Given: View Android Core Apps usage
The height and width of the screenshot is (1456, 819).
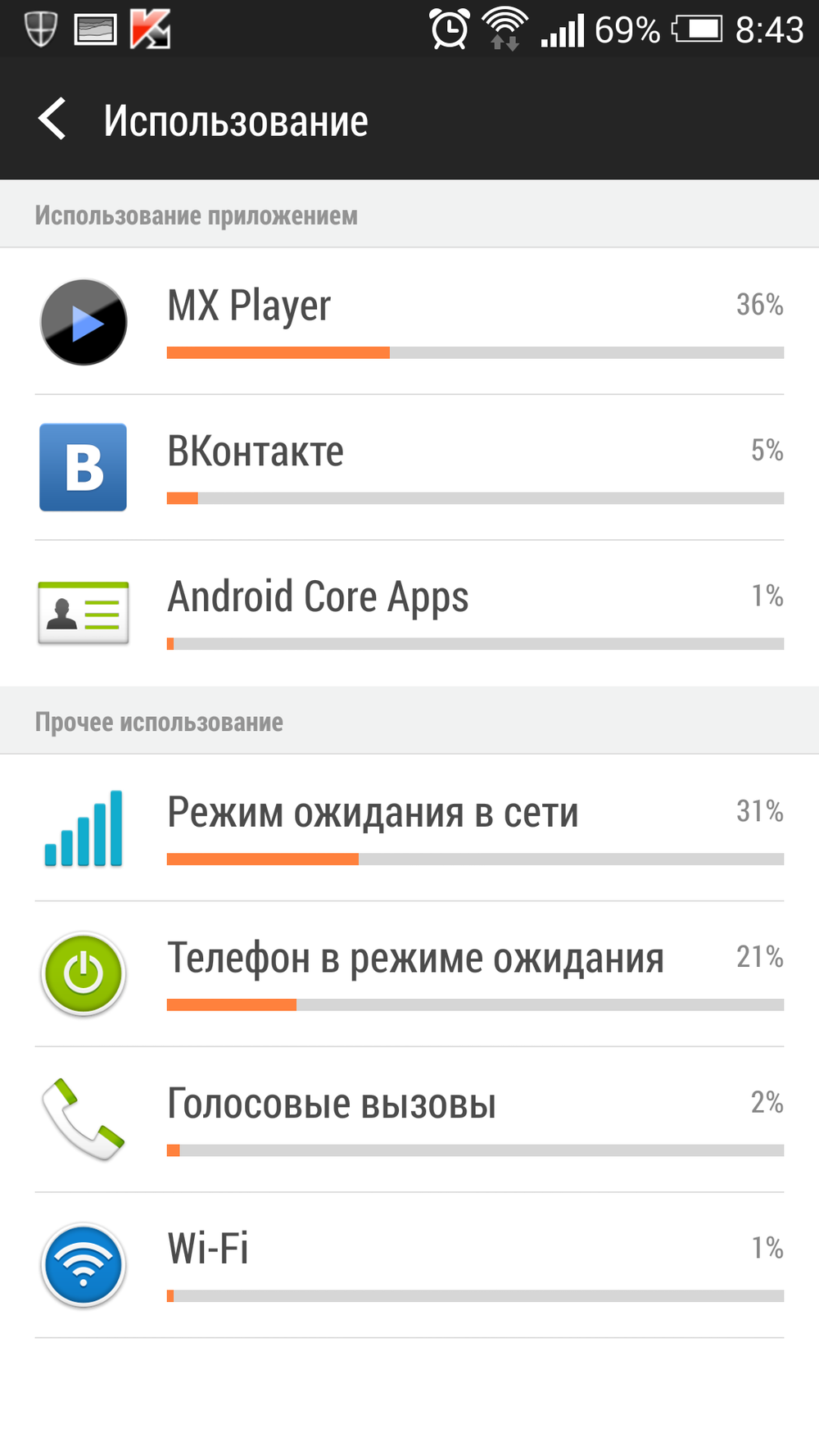Looking at the screenshot, I should tap(409, 613).
